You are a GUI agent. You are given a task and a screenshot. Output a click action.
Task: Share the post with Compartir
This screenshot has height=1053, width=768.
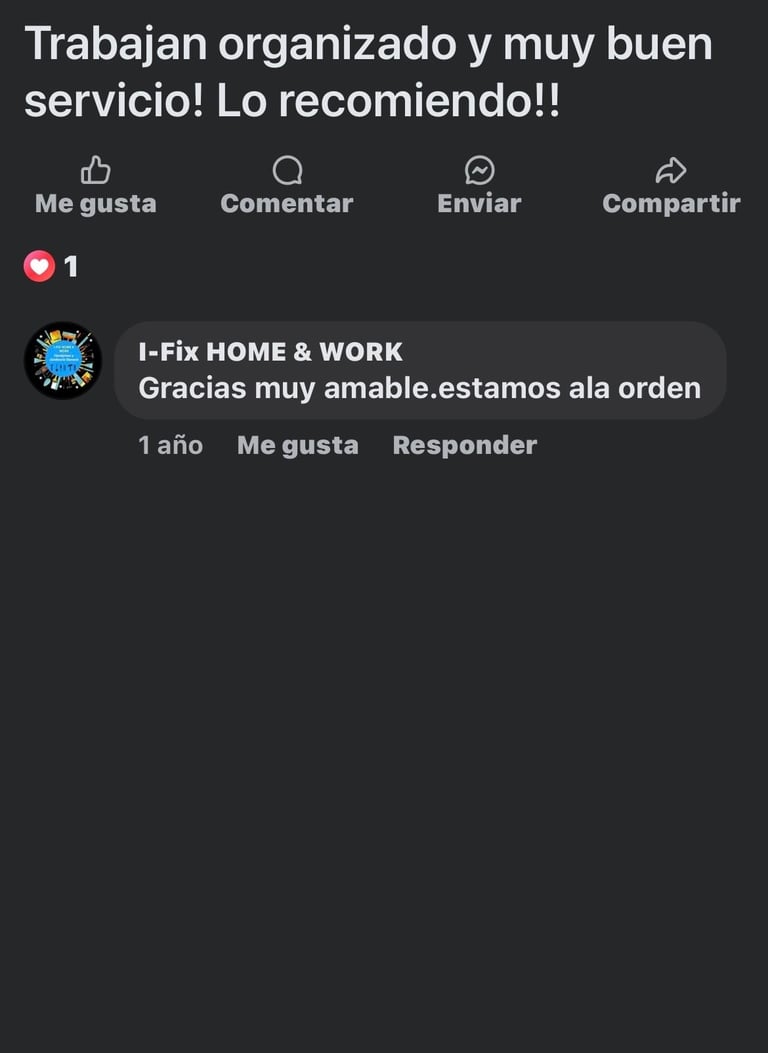click(x=671, y=187)
